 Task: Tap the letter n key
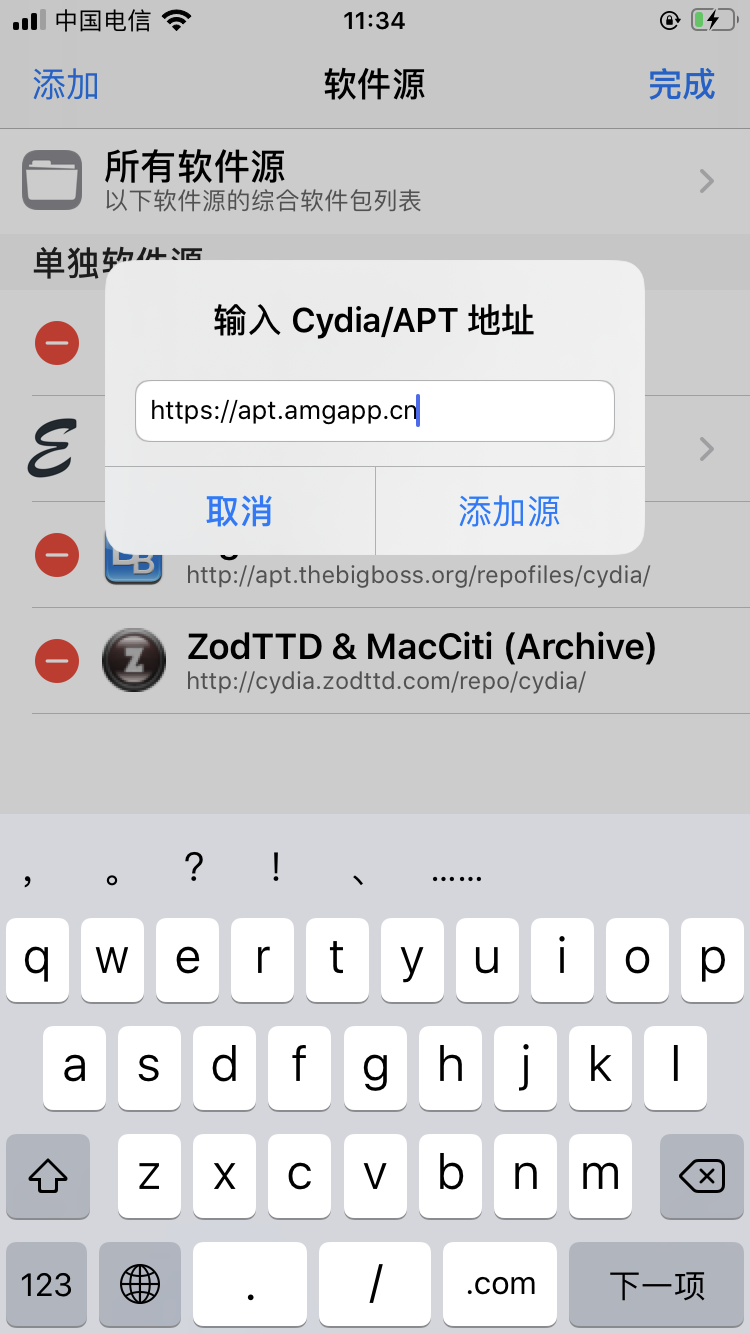(526, 1176)
